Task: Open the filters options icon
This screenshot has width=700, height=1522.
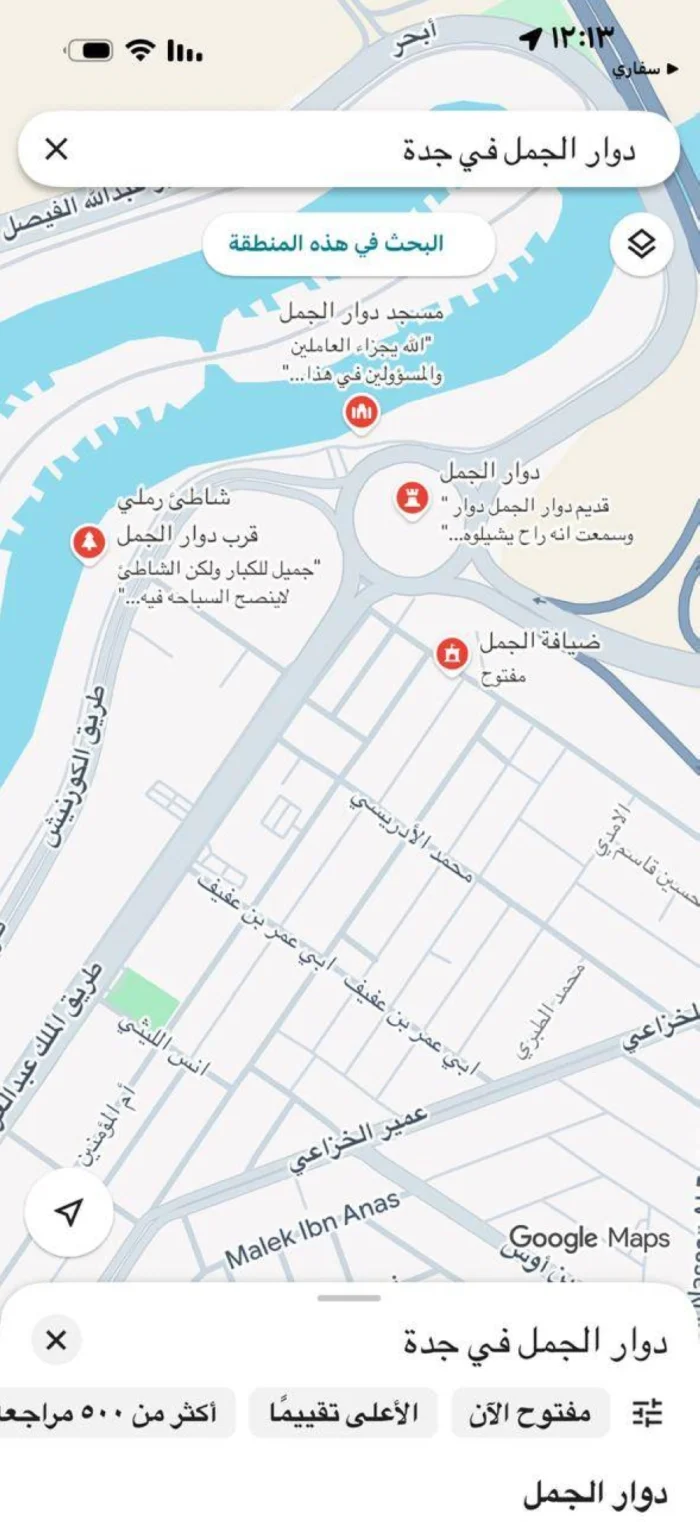Action: point(648,1413)
